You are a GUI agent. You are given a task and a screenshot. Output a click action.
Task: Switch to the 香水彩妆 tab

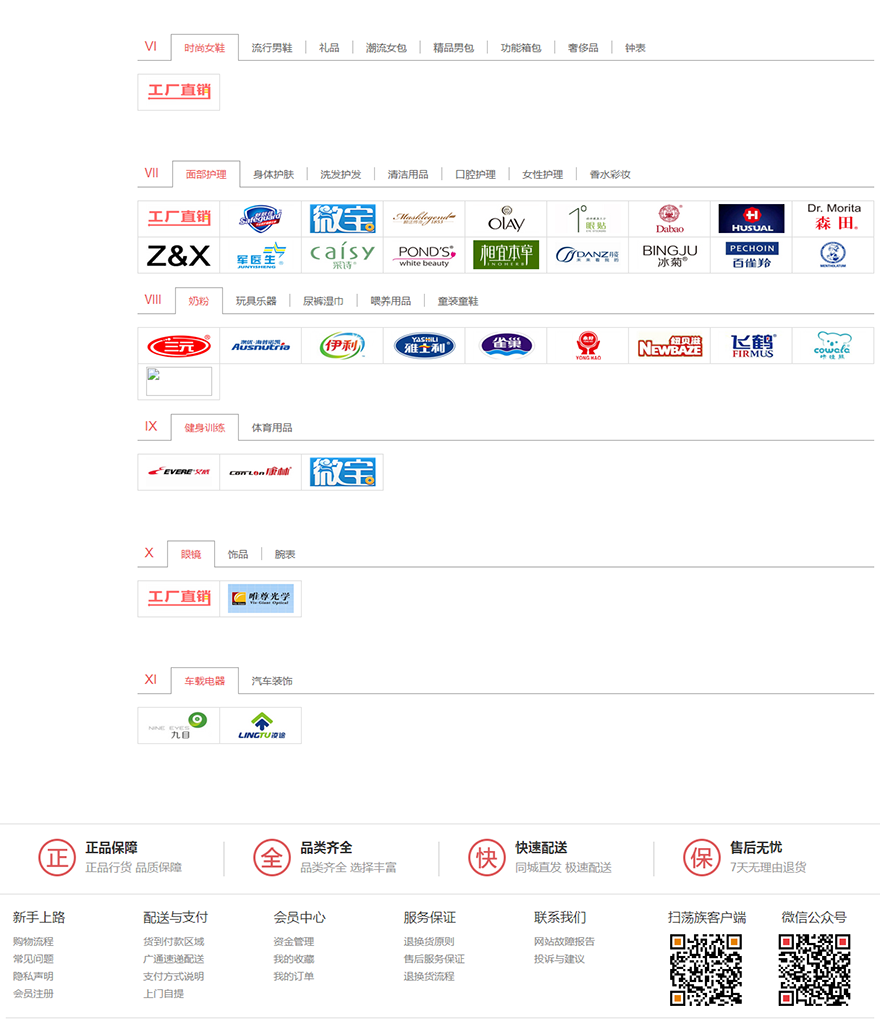pos(610,174)
